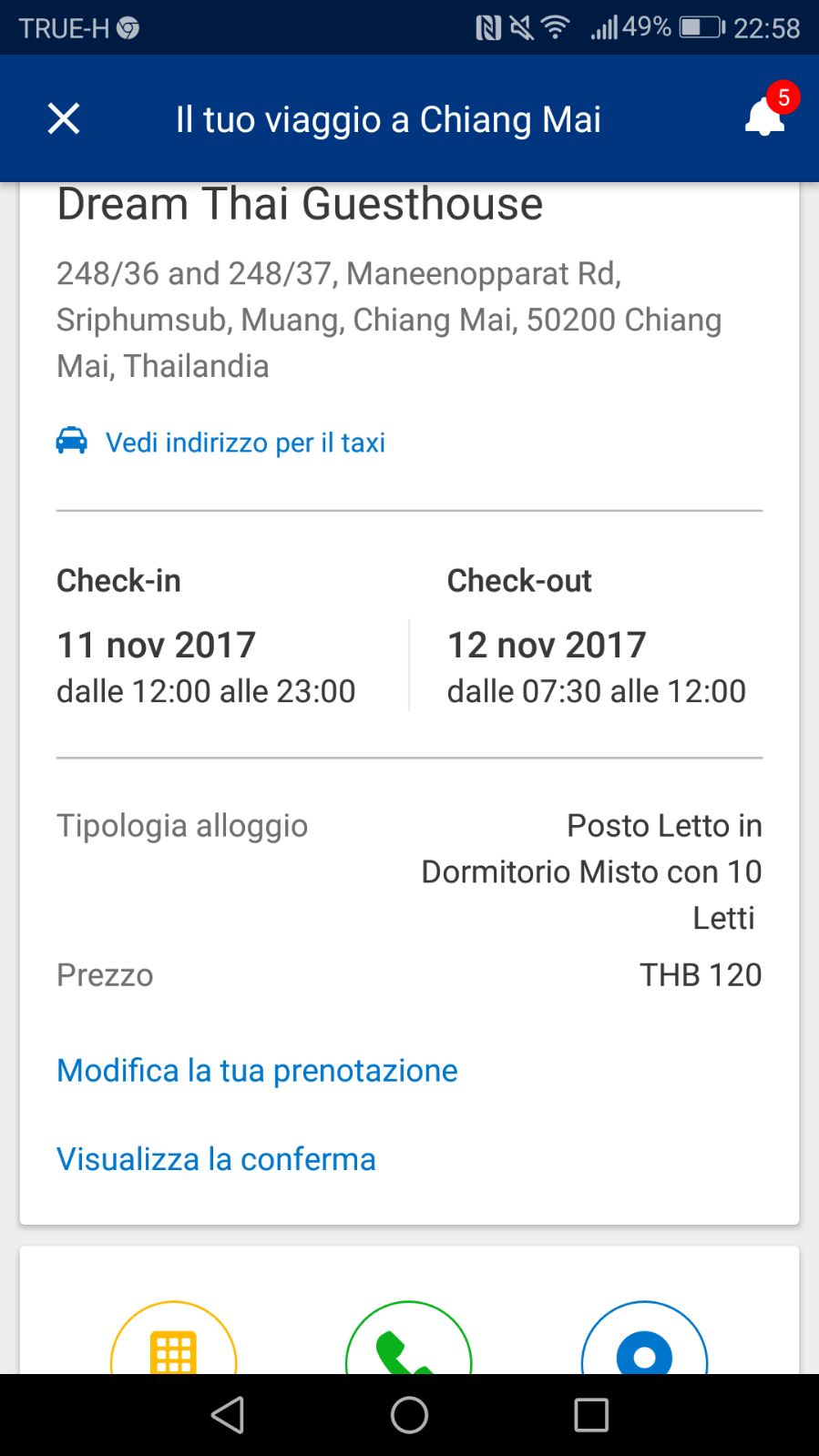
Task: Go to the home screen
Action: coord(409,1415)
